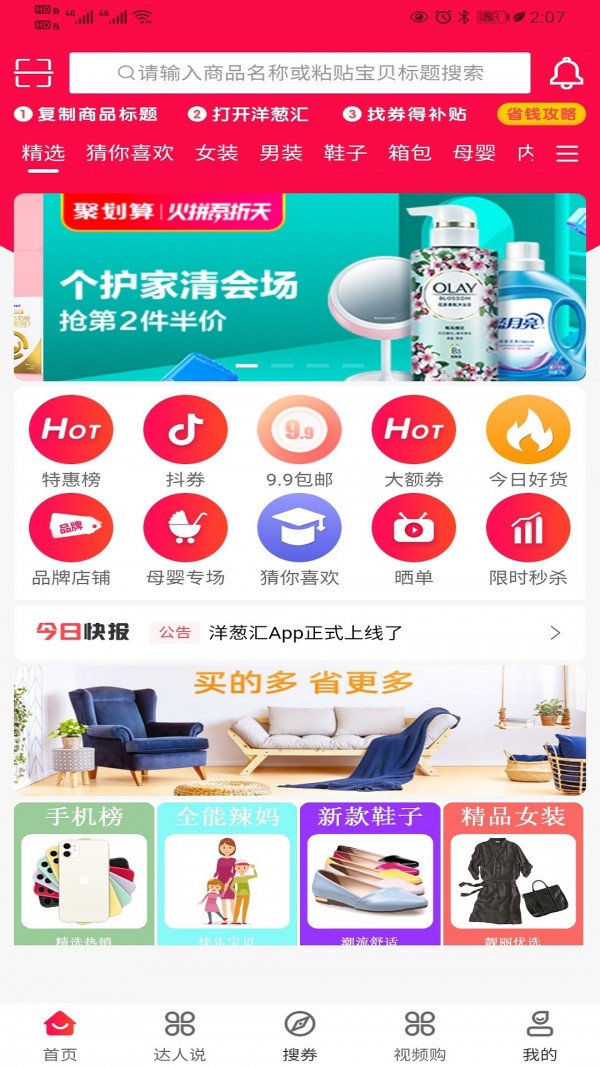Open the category list menu icon
The width and height of the screenshot is (600, 1067).
pos(567,154)
